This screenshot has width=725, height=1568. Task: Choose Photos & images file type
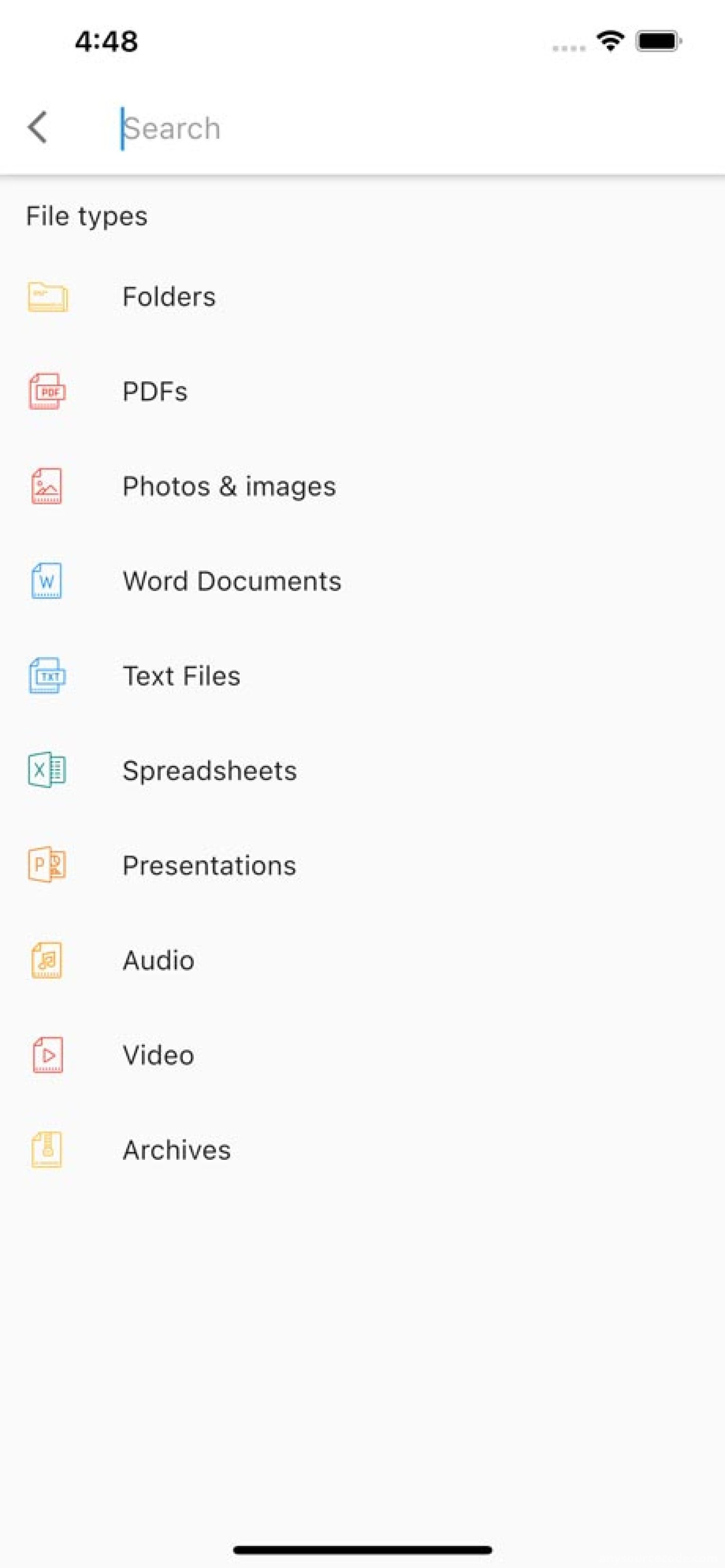pyautogui.click(x=362, y=487)
